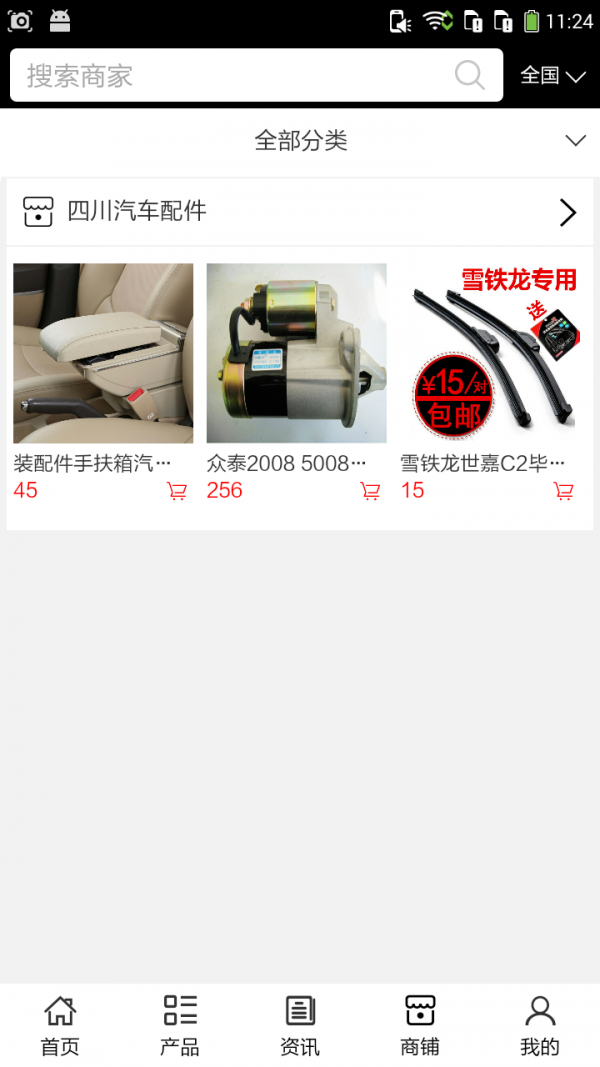Image resolution: width=600 pixels, height=1067 pixels.
Task: Tap the 搜索商家 search field
Action: 230,76
